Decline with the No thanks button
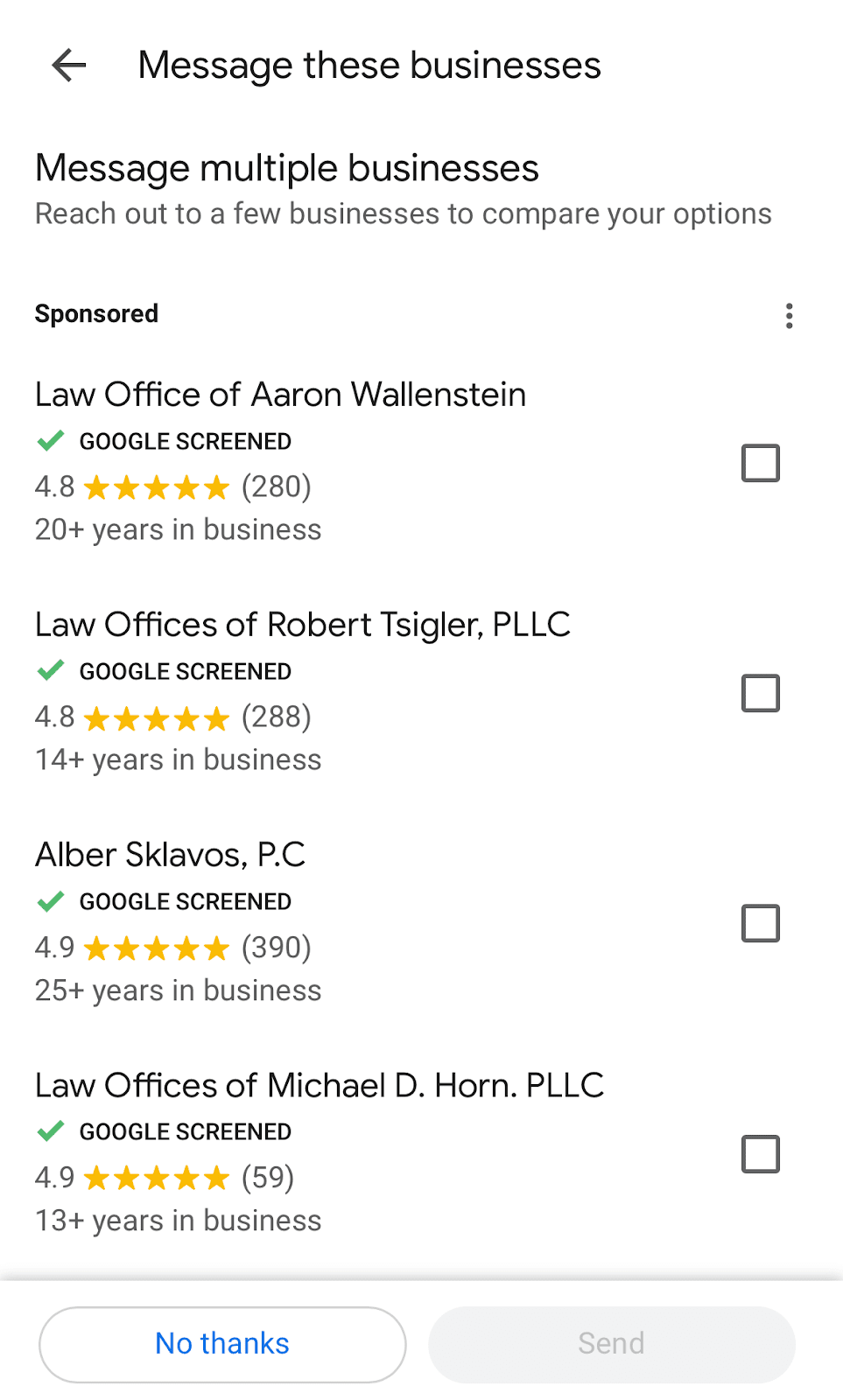The height and width of the screenshot is (1400, 843). [x=222, y=1344]
